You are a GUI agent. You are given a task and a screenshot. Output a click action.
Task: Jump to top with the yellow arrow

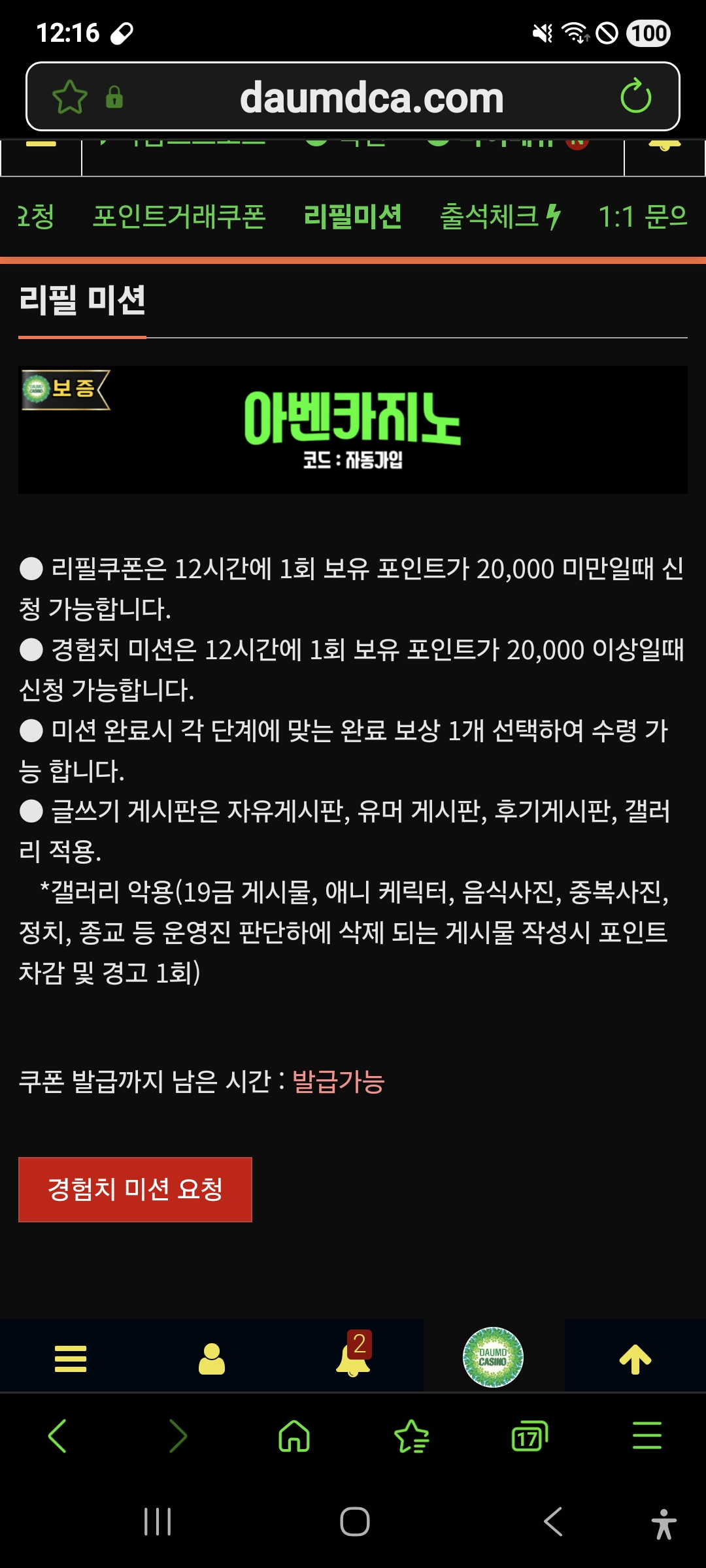coord(635,1359)
